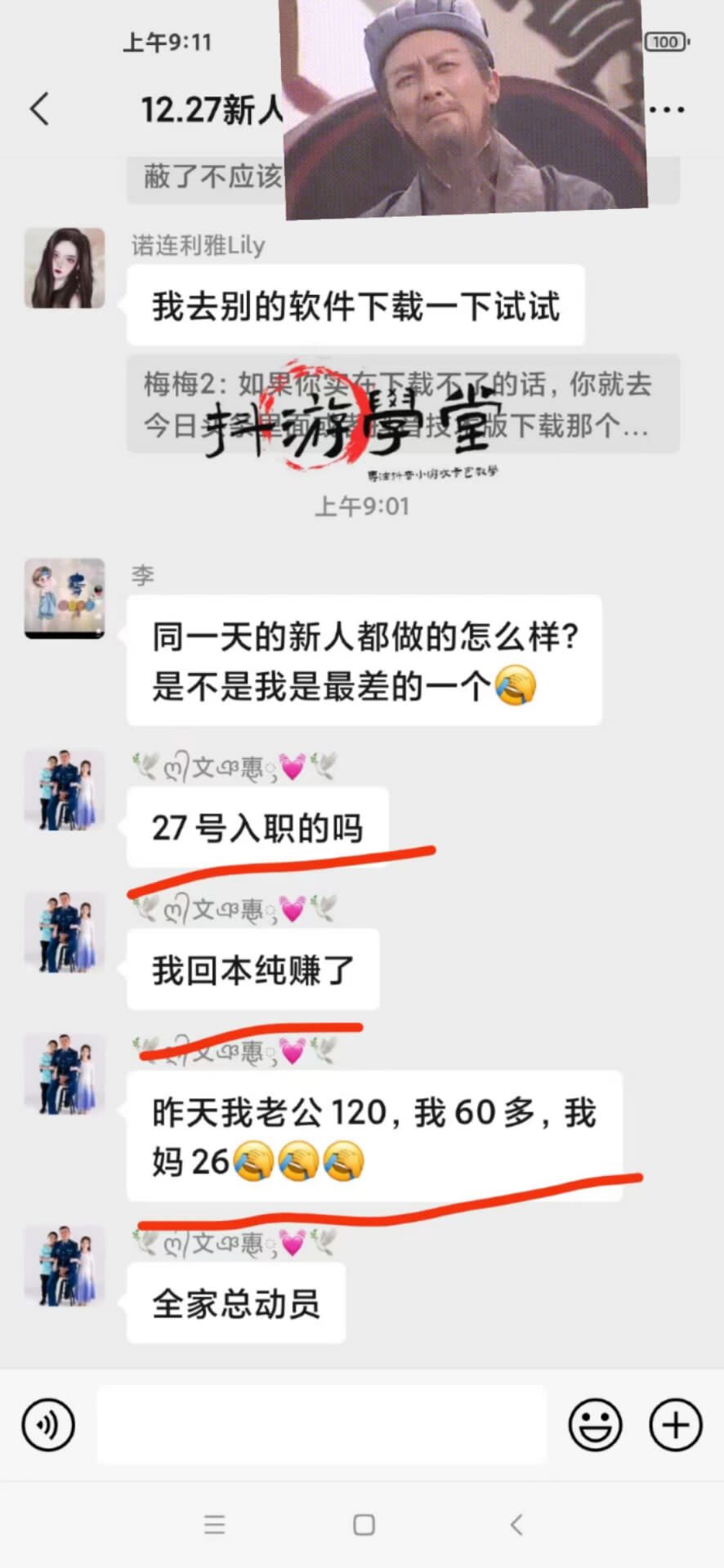
Task: Tap the quoted 梅梅2 reply preview
Action: [x=403, y=403]
